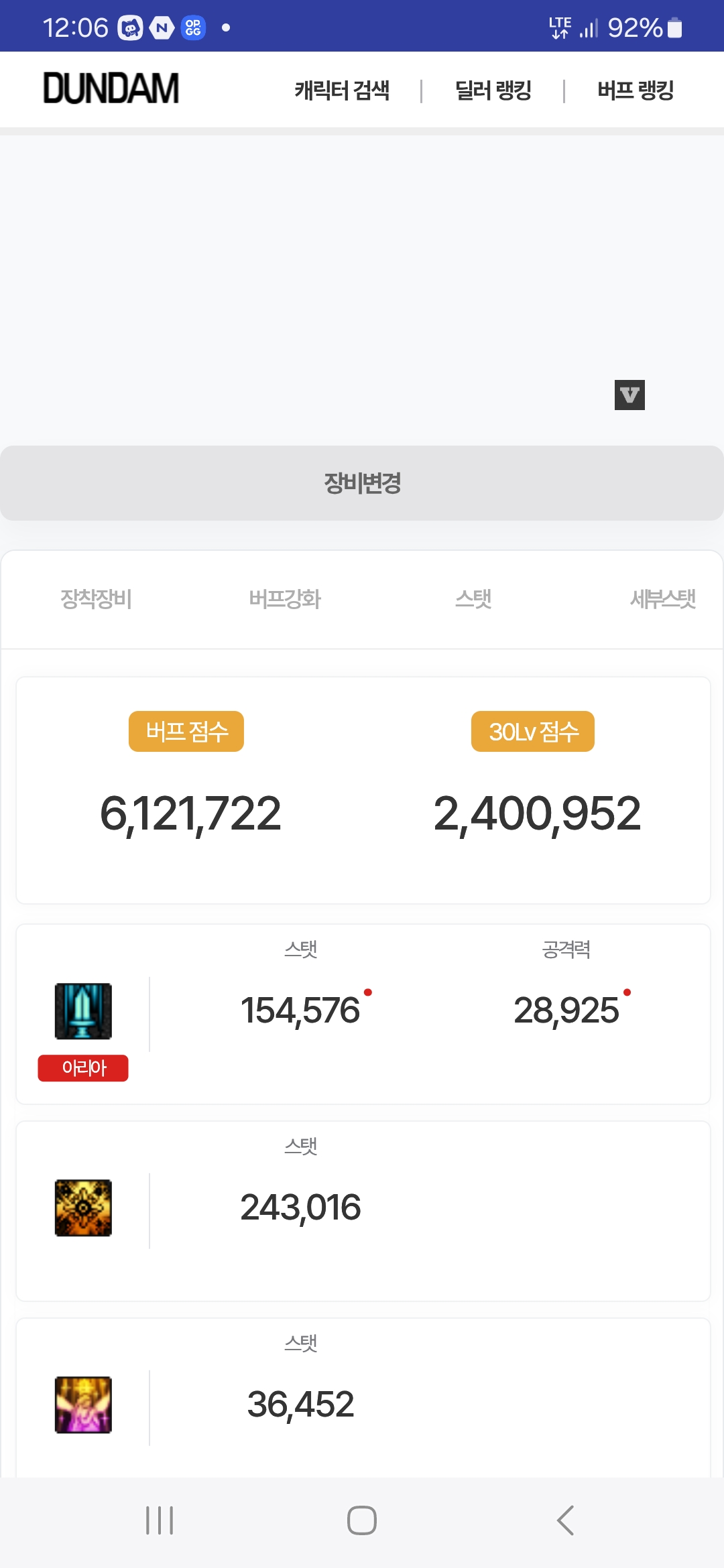The image size is (724, 1568).
Task: Open the 세부스탯 tab
Action: [x=662, y=599]
